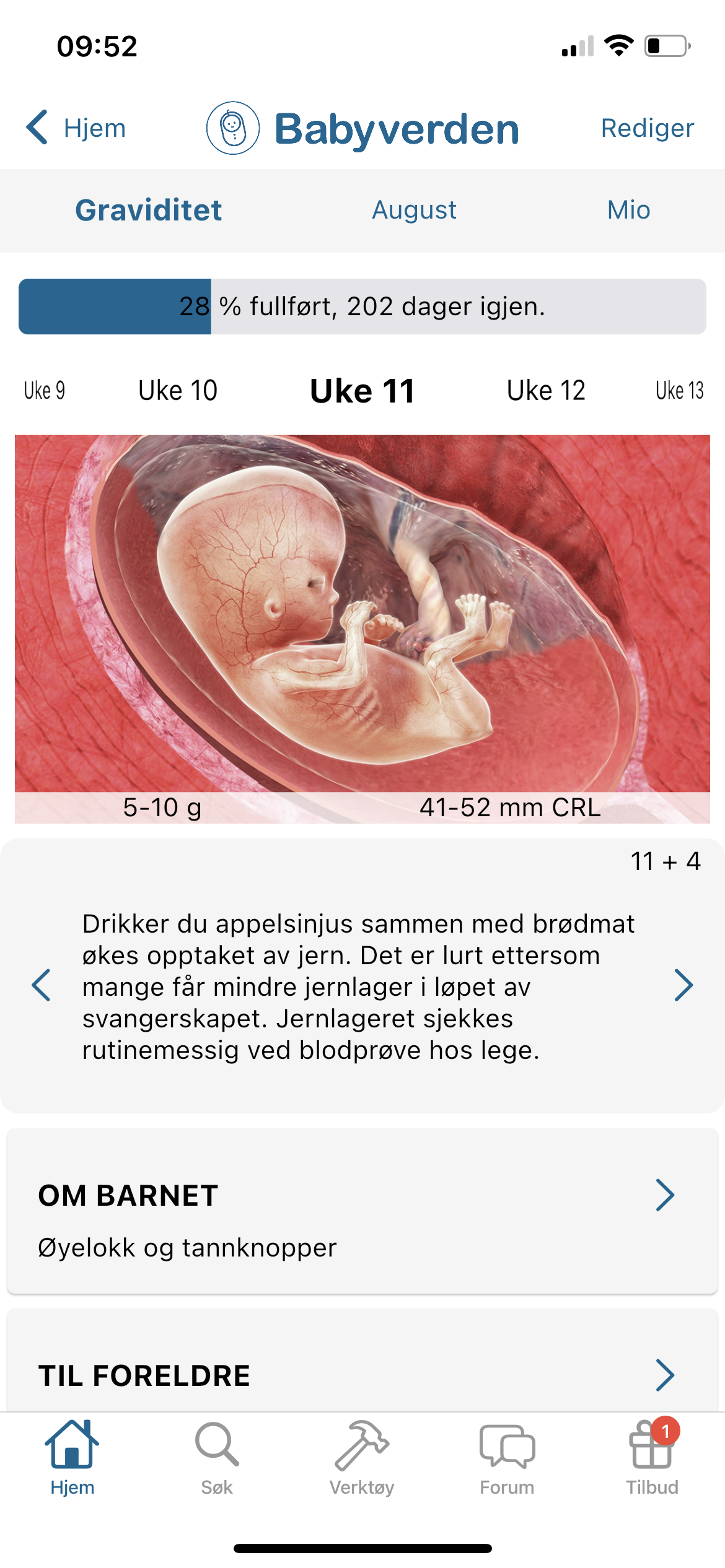
Task: Select Uke 10
Action: (178, 390)
